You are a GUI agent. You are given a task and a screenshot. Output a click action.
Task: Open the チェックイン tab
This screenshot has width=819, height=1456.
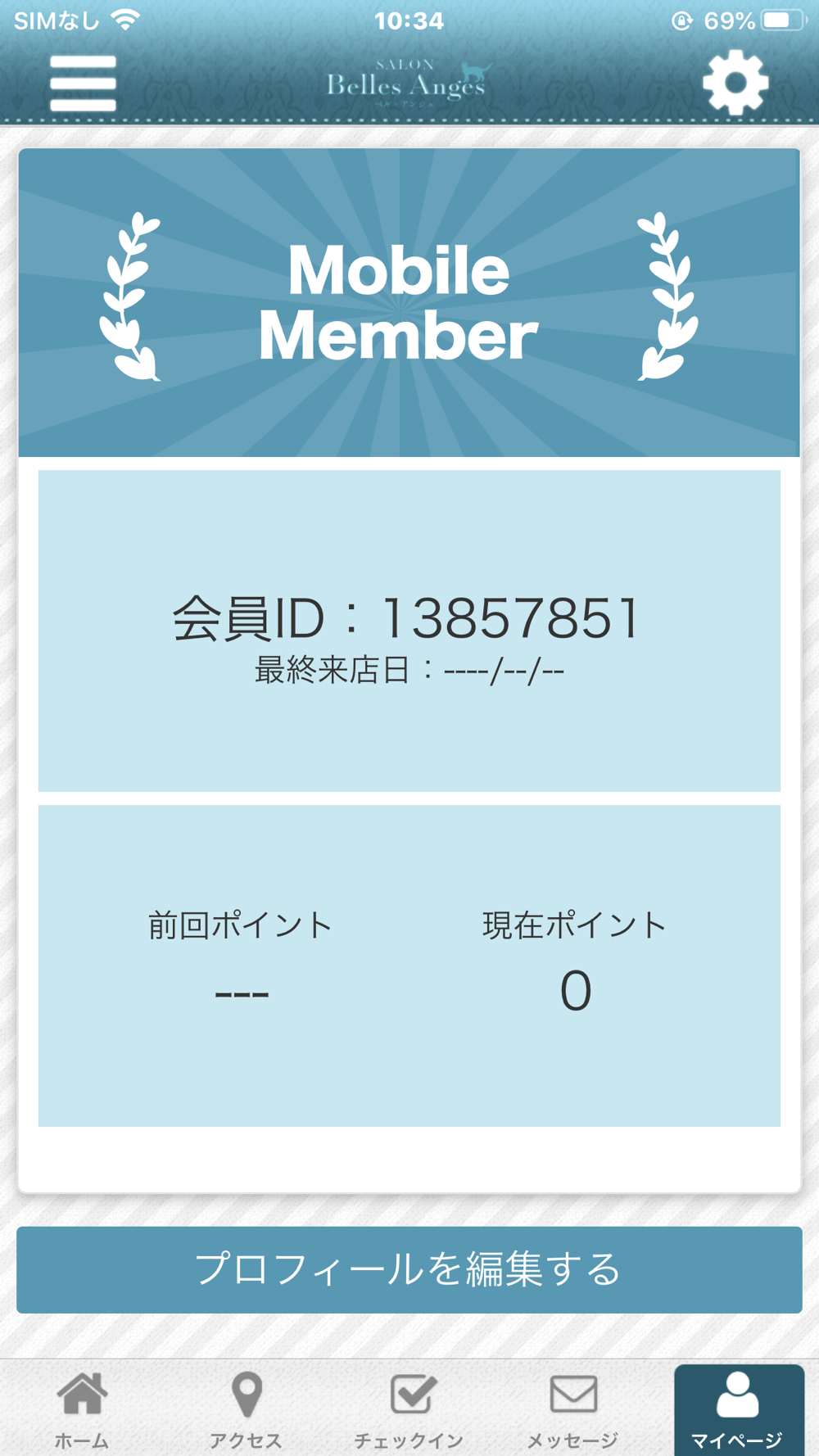click(409, 1410)
